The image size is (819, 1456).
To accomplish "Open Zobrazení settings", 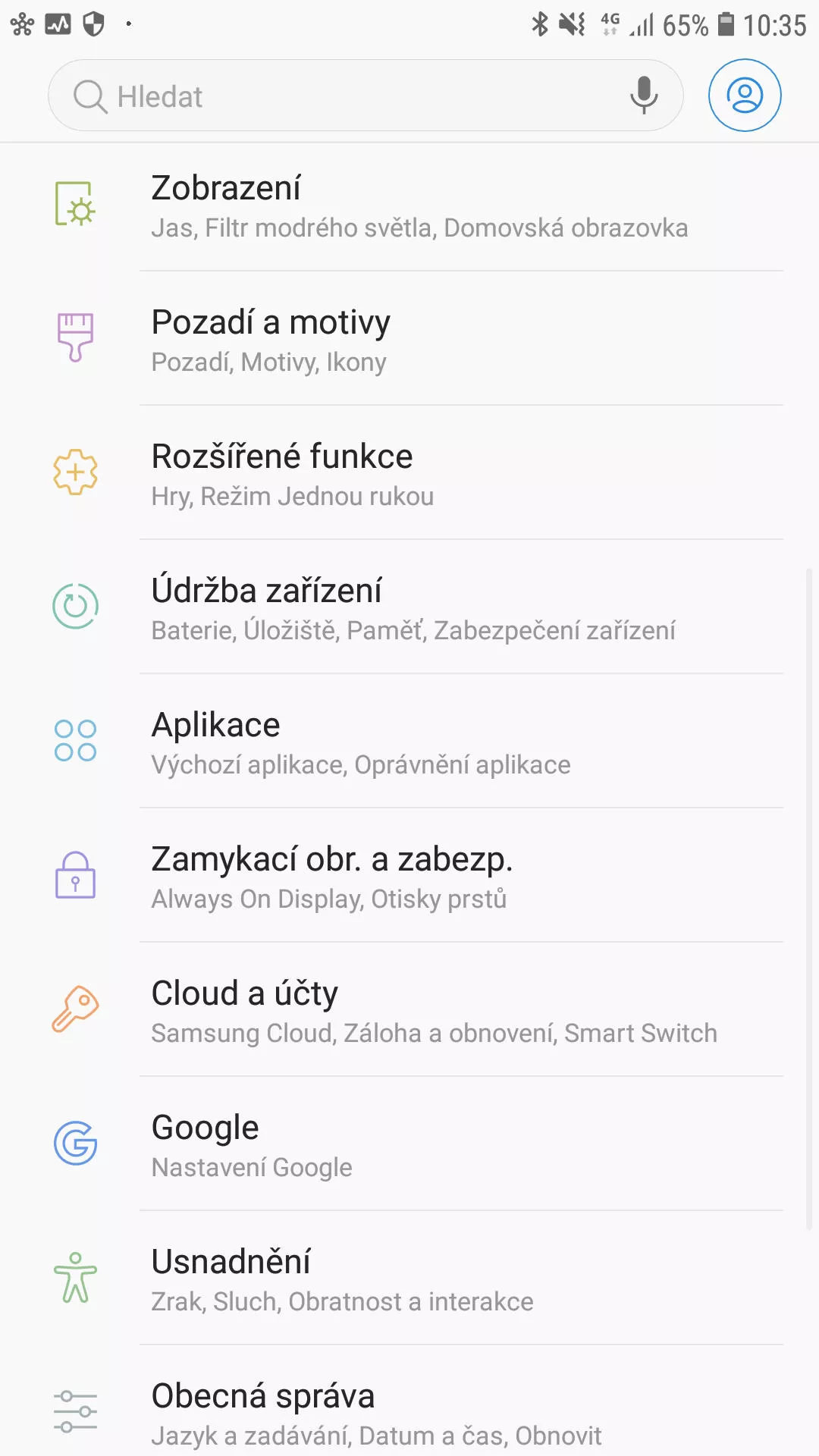I will 409,205.
